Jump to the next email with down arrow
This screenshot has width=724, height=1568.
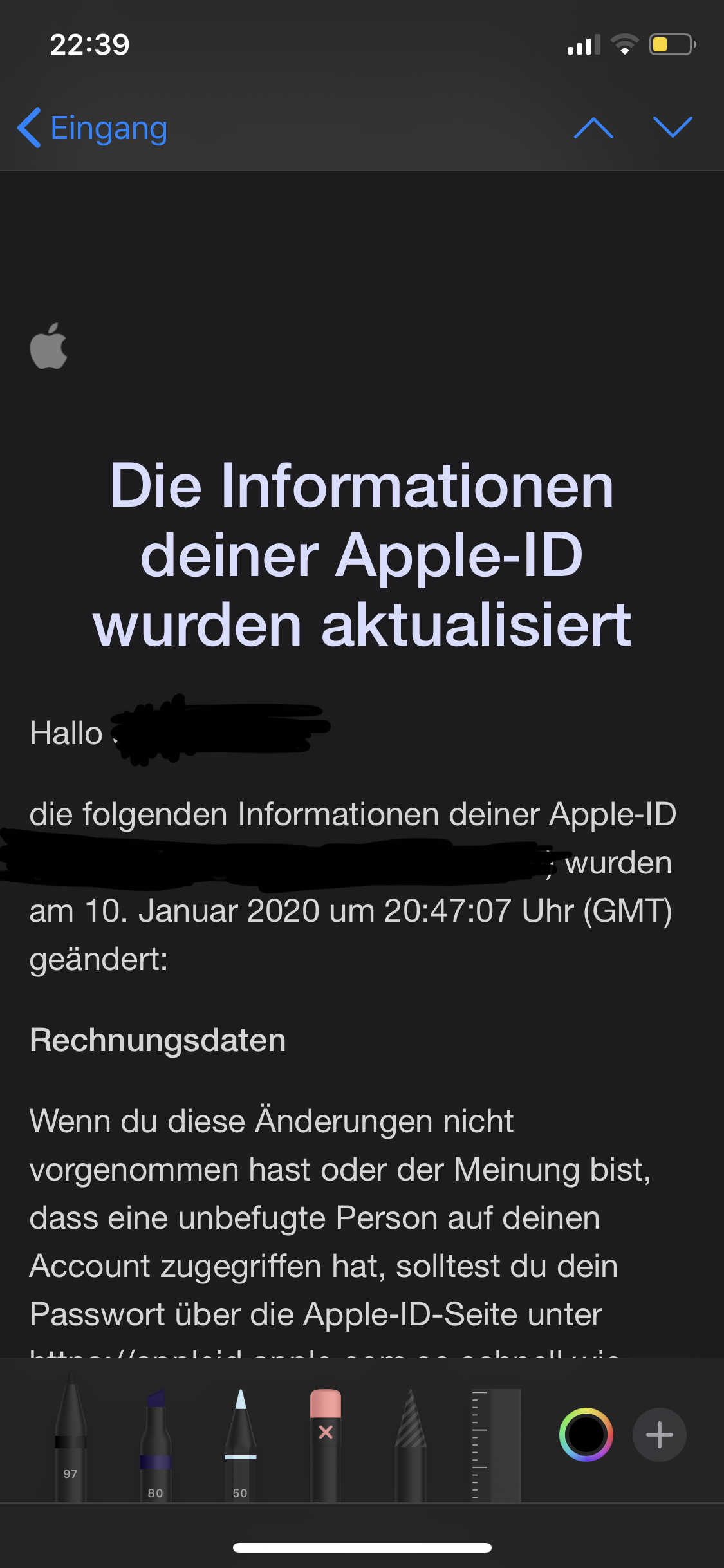tap(673, 127)
